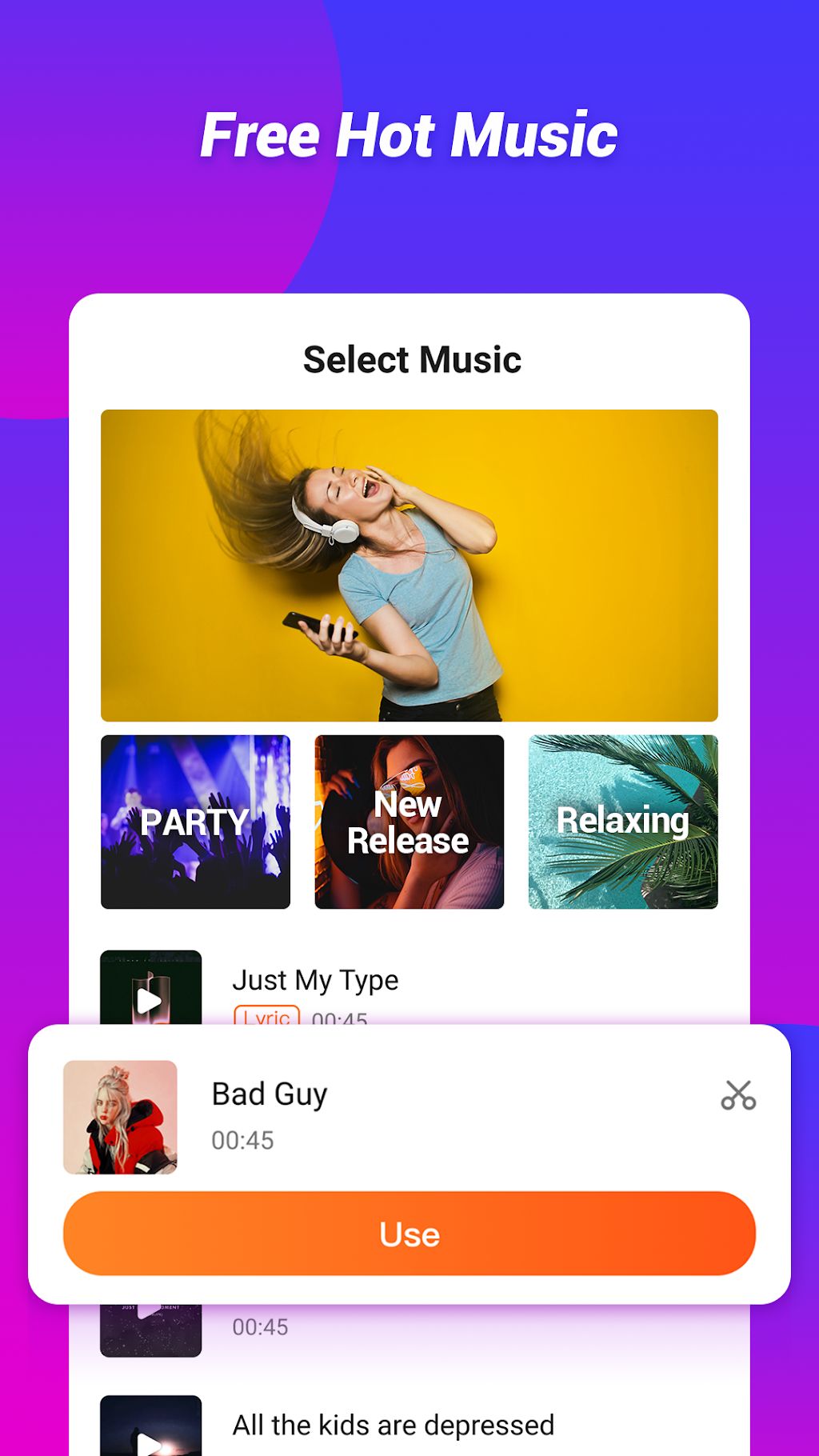Toggle the Lyric badge on Just My Type
This screenshot has height=1456, width=819.
point(266,1018)
